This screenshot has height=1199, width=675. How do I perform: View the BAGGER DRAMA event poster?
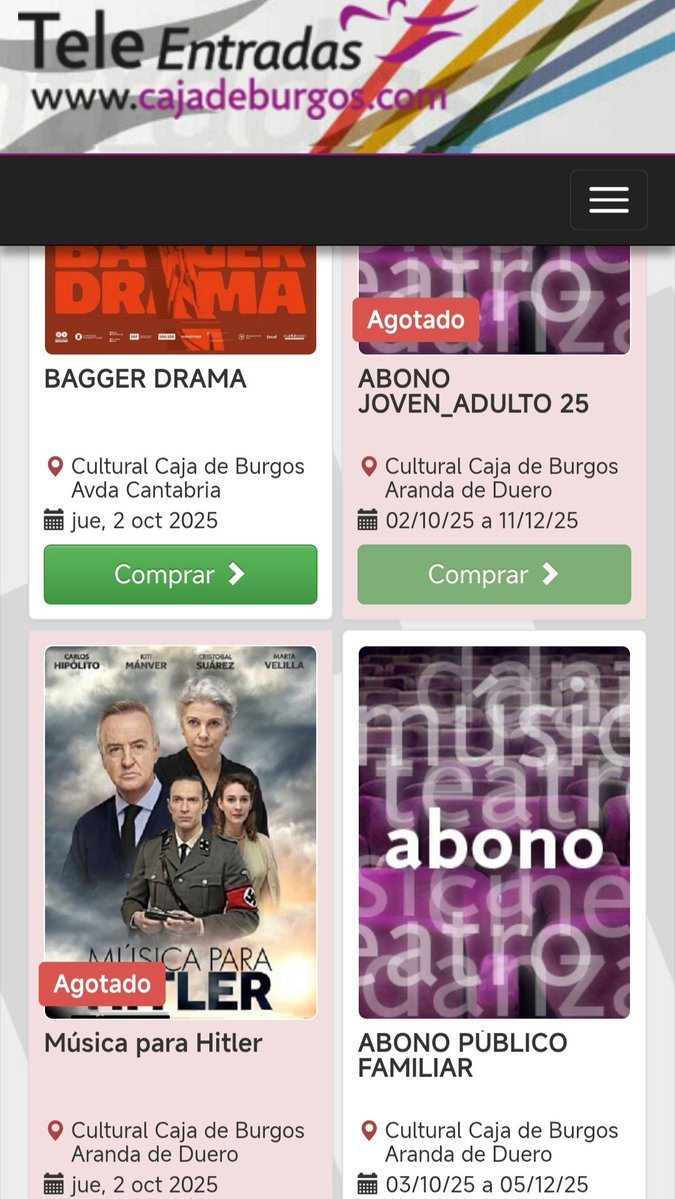point(180,300)
